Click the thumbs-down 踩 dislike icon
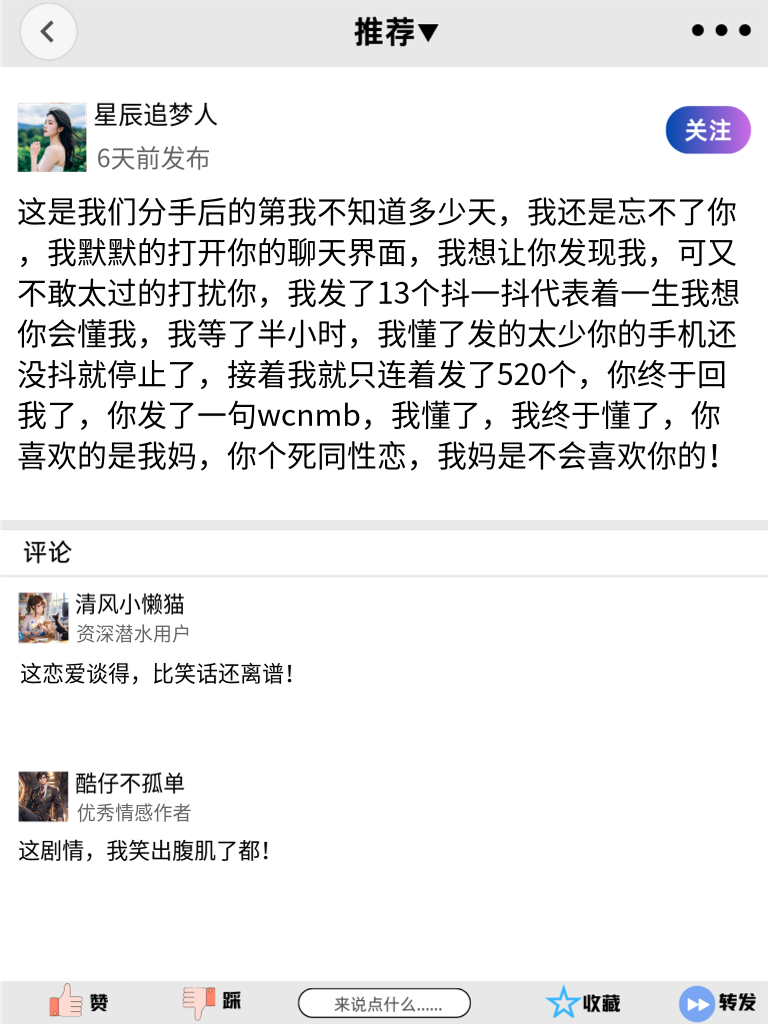Viewport: 768px width, 1024px height. (198, 1002)
